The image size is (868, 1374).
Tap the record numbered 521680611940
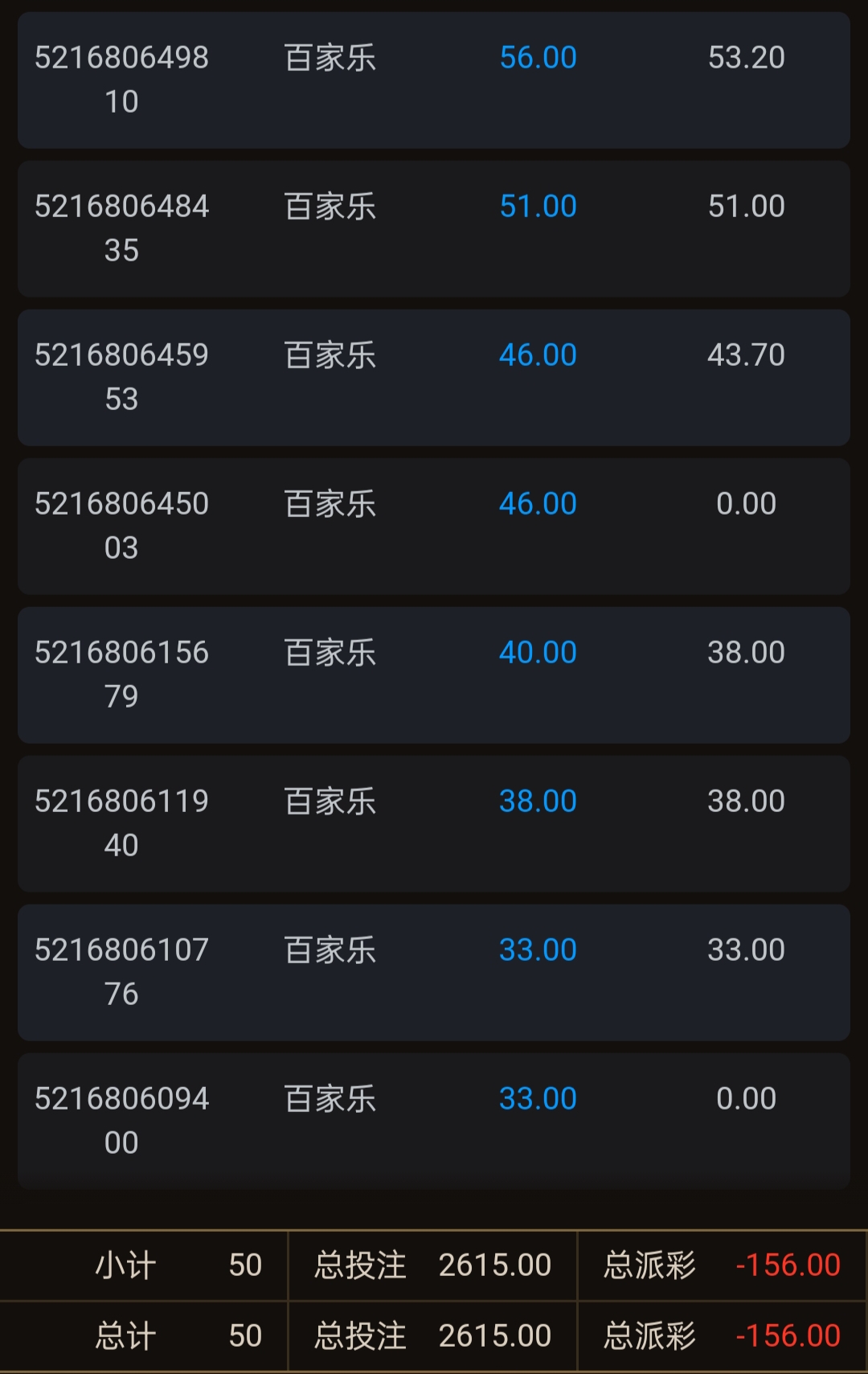tap(434, 823)
